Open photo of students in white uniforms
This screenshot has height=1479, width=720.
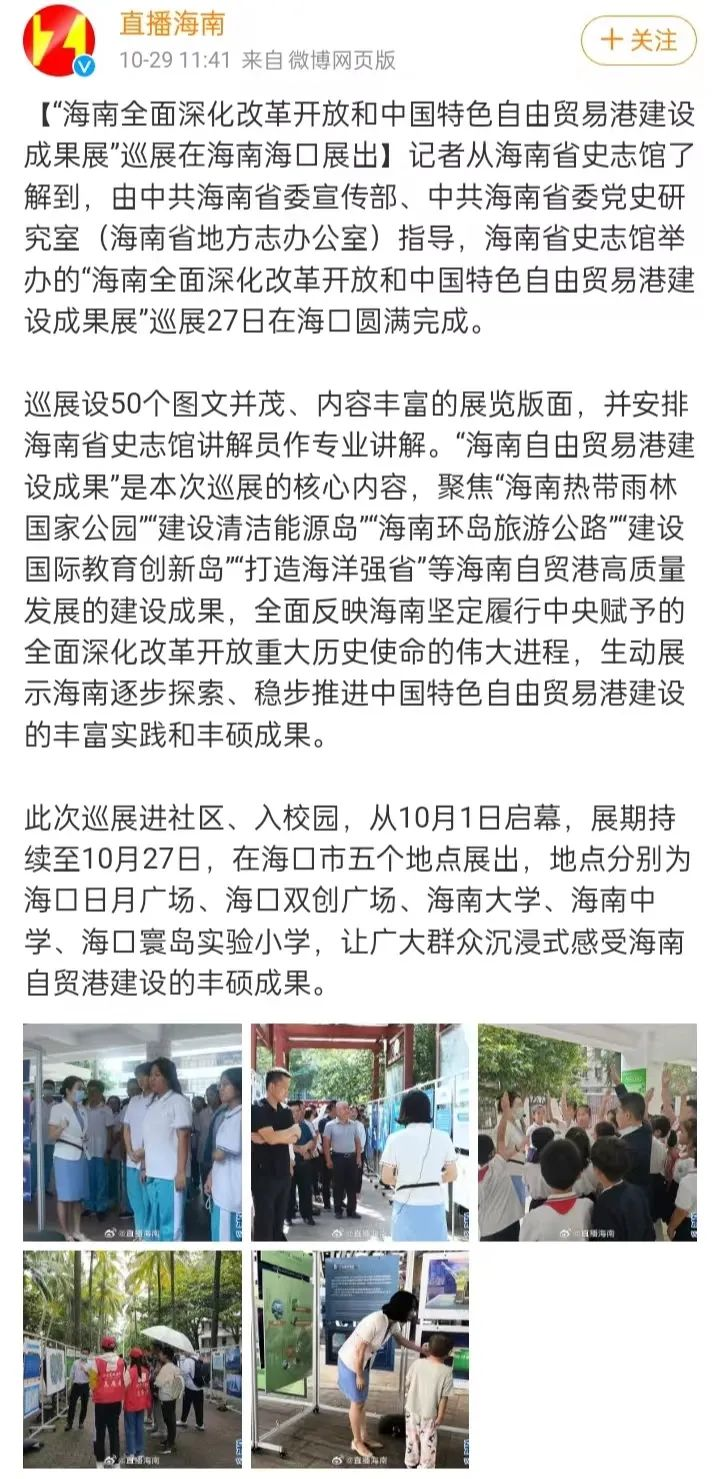coord(133,1132)
